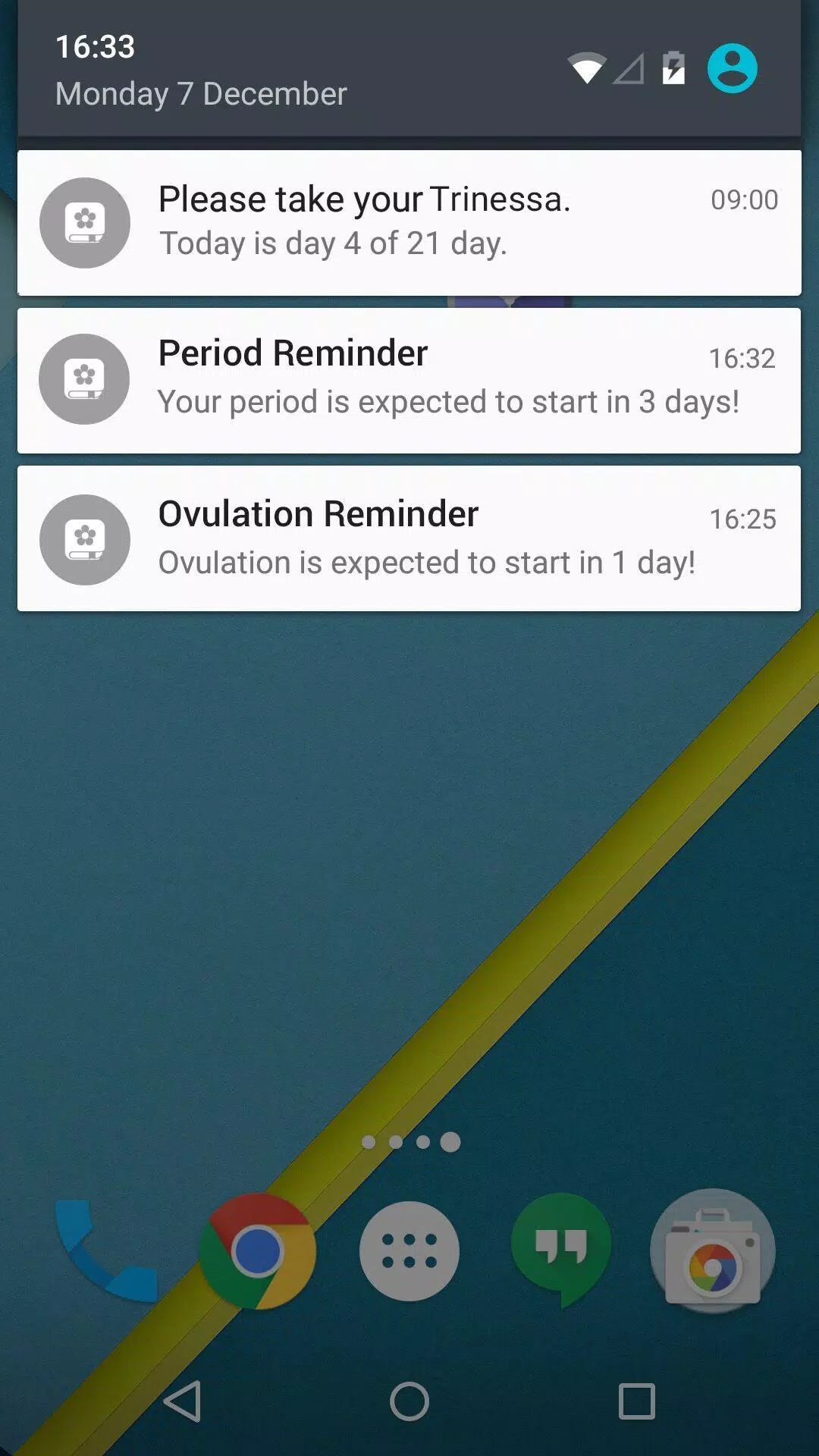Screen dimensions: 819x1456
Task: Tap the user profile avatar in status bar
Action: pyautogui.click(x=733, y=67)
